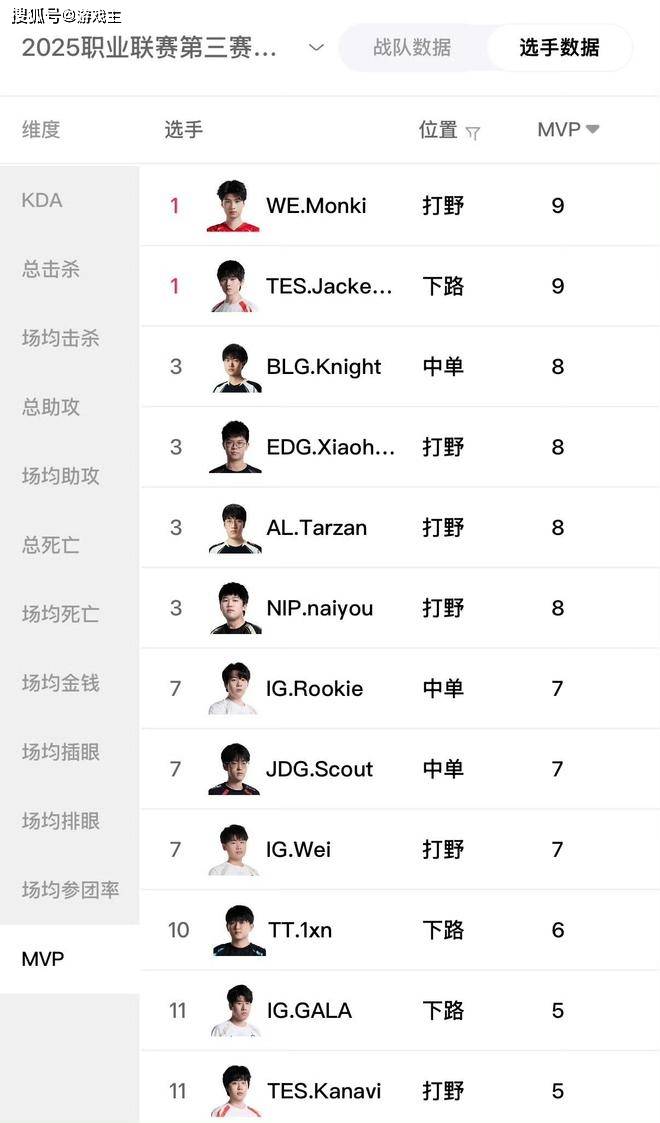View the 总死亡 ranking
Screen dimensions: 660x1123
[51, 545]
